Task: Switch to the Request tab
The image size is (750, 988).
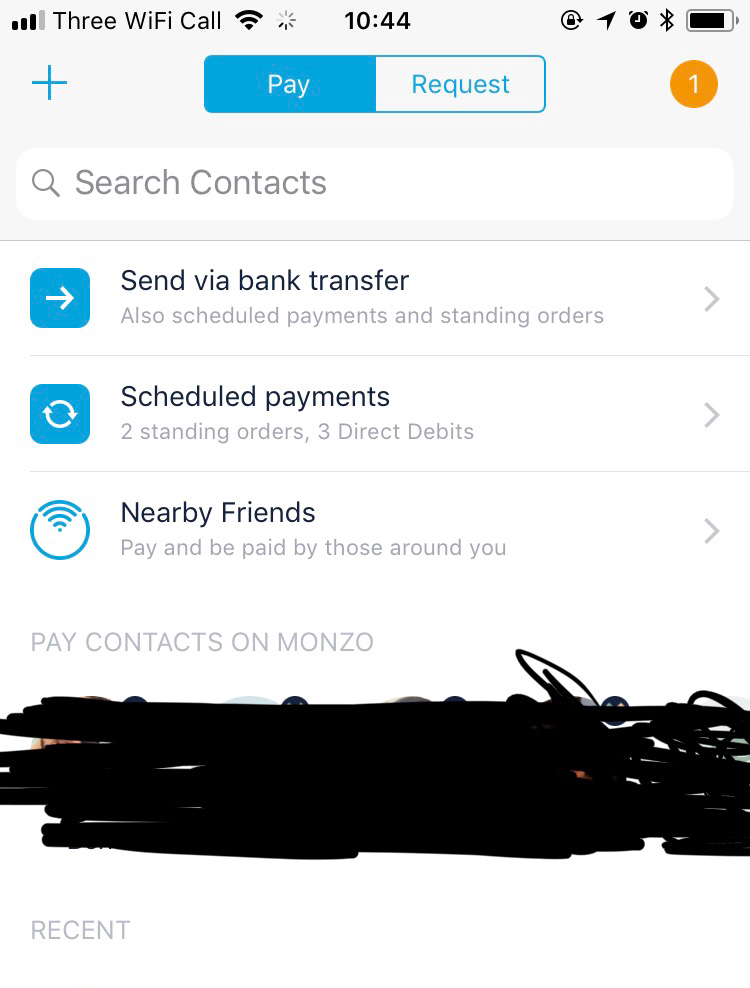Action: [x=460, y=84]
